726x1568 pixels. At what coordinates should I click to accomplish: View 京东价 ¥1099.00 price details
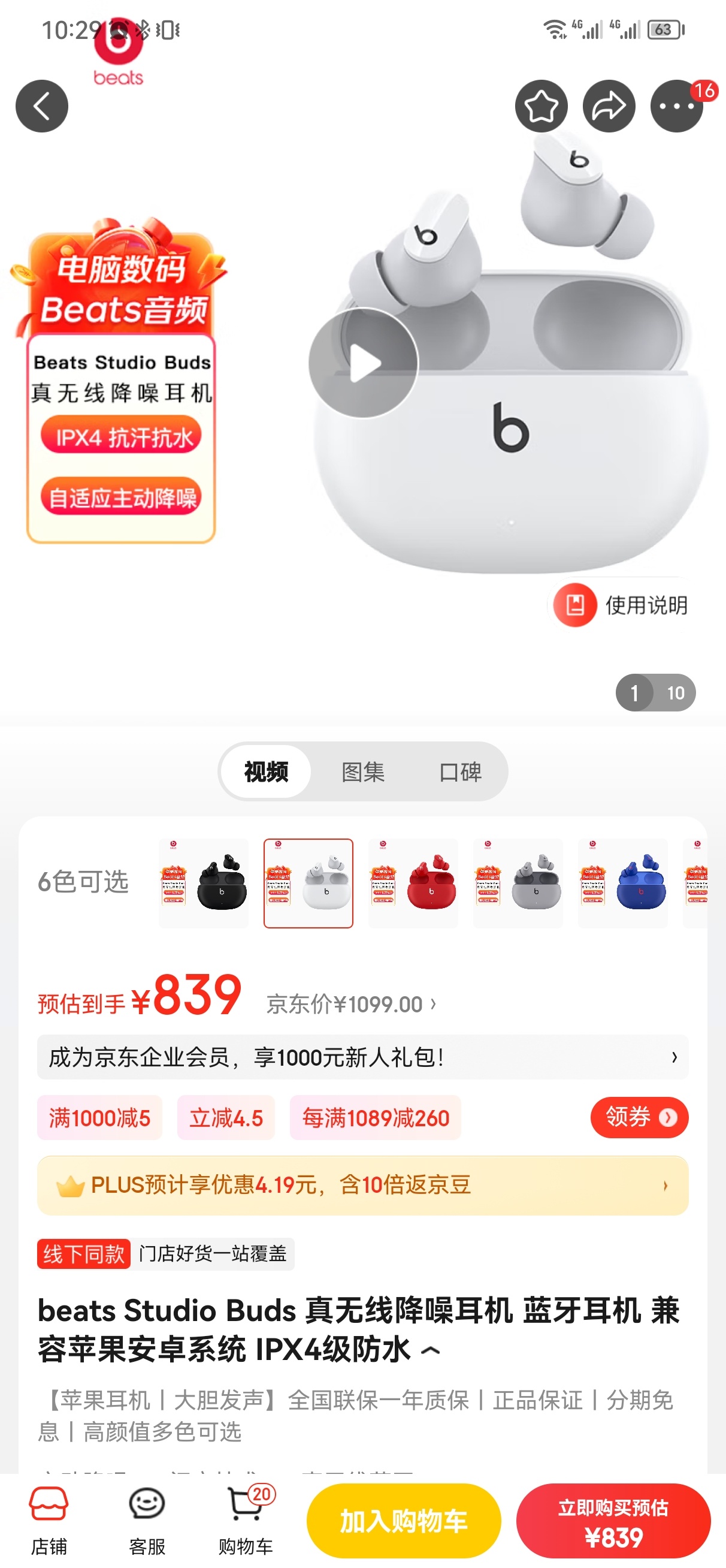(351, 1005)
